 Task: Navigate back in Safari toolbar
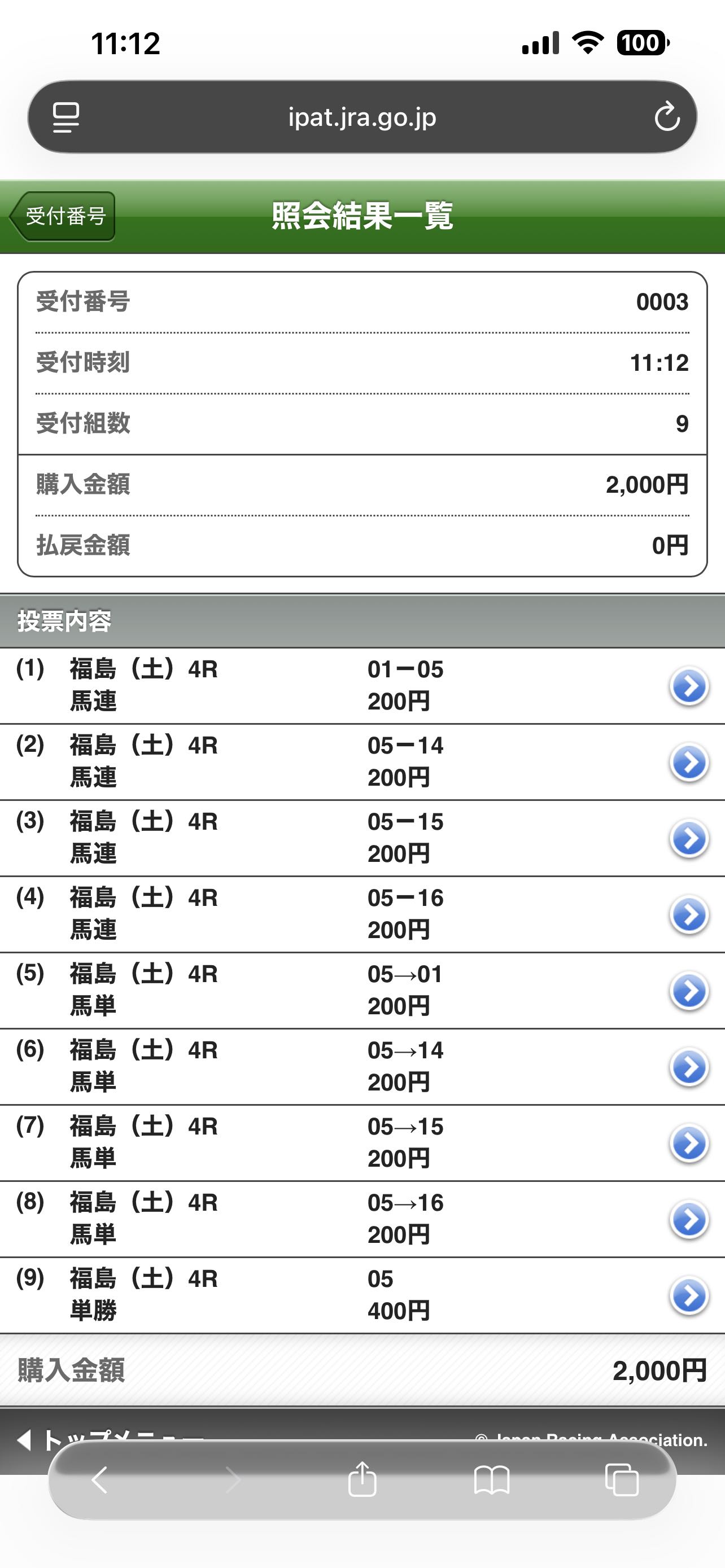pos(99,1479)
